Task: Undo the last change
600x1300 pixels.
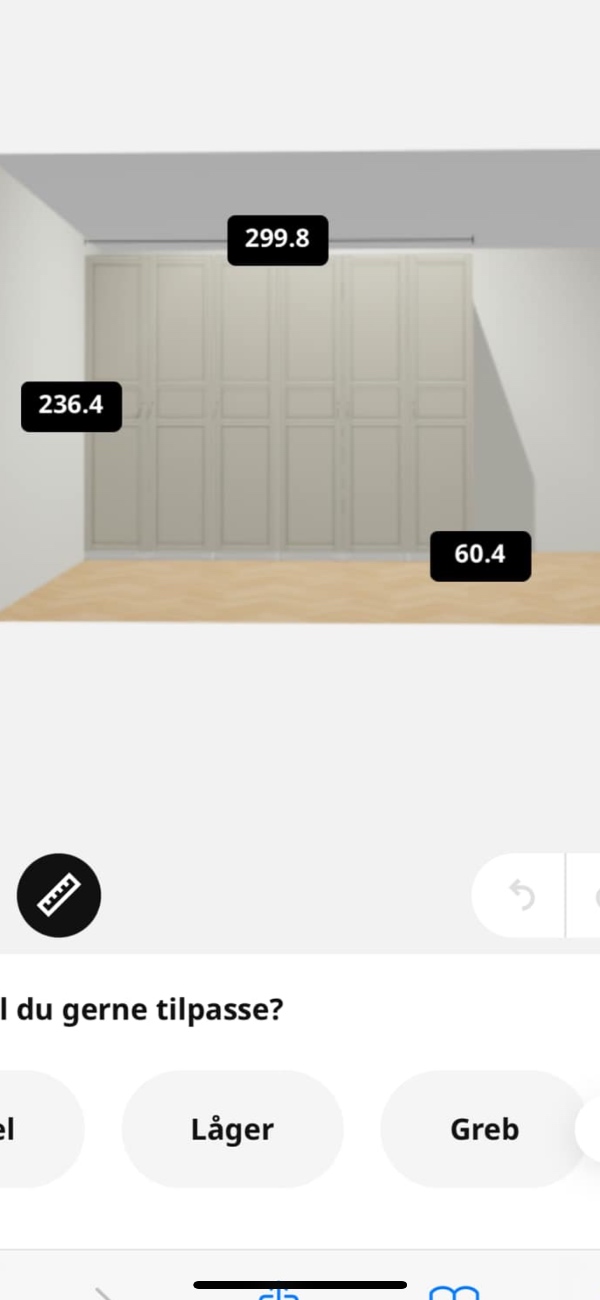Action: click(x=520, y=895)
